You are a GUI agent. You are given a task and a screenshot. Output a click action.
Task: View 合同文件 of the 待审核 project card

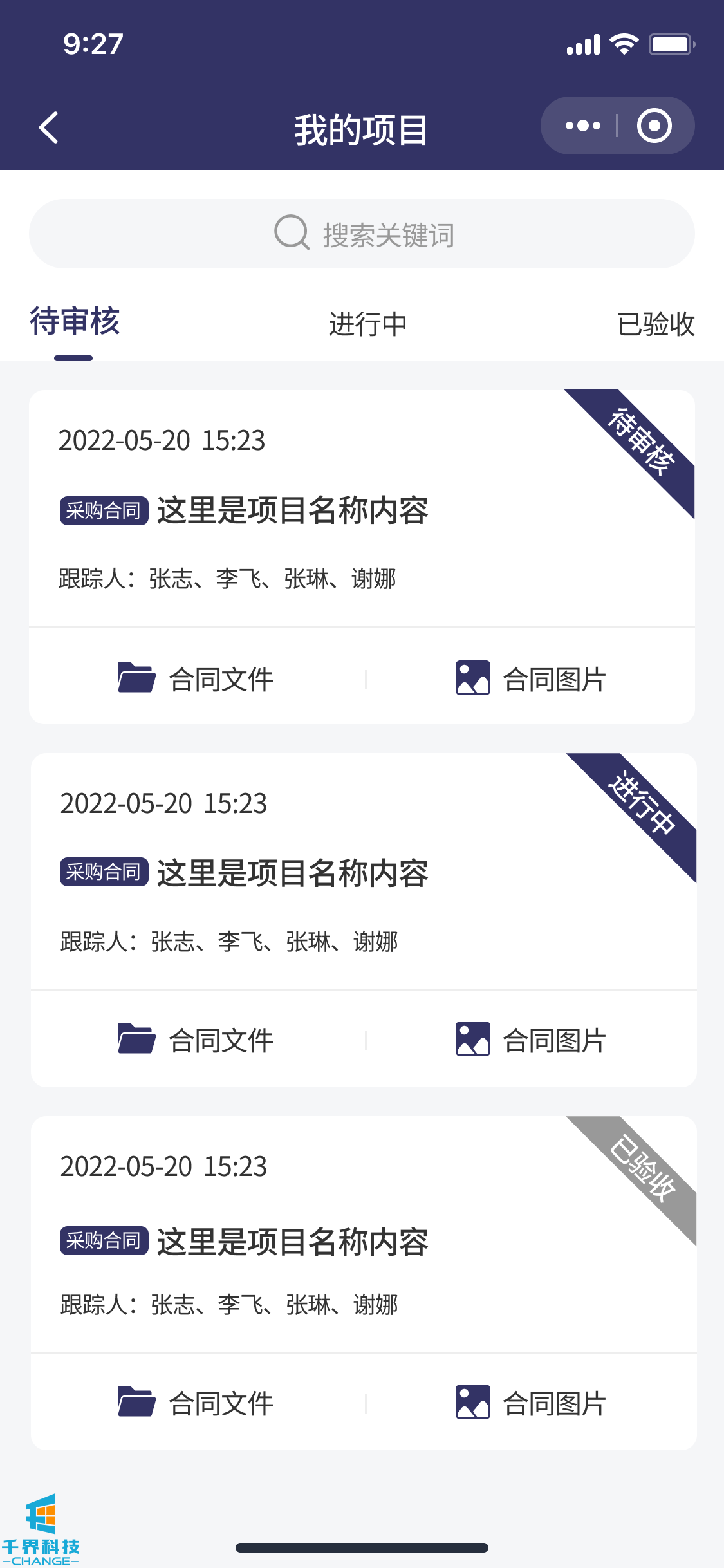pyautogui.click(x=196, y=679)
